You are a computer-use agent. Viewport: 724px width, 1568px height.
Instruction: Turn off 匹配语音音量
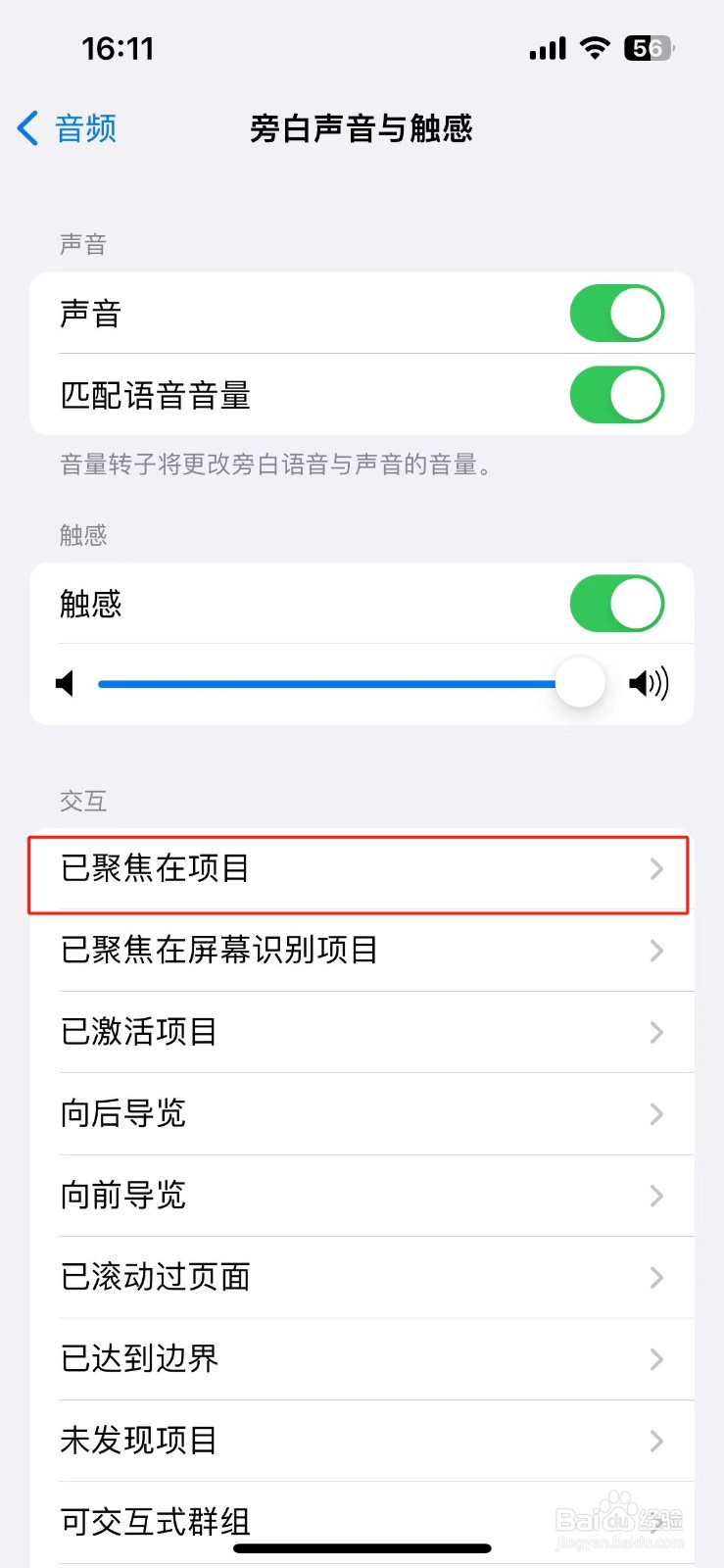[616, 395]
